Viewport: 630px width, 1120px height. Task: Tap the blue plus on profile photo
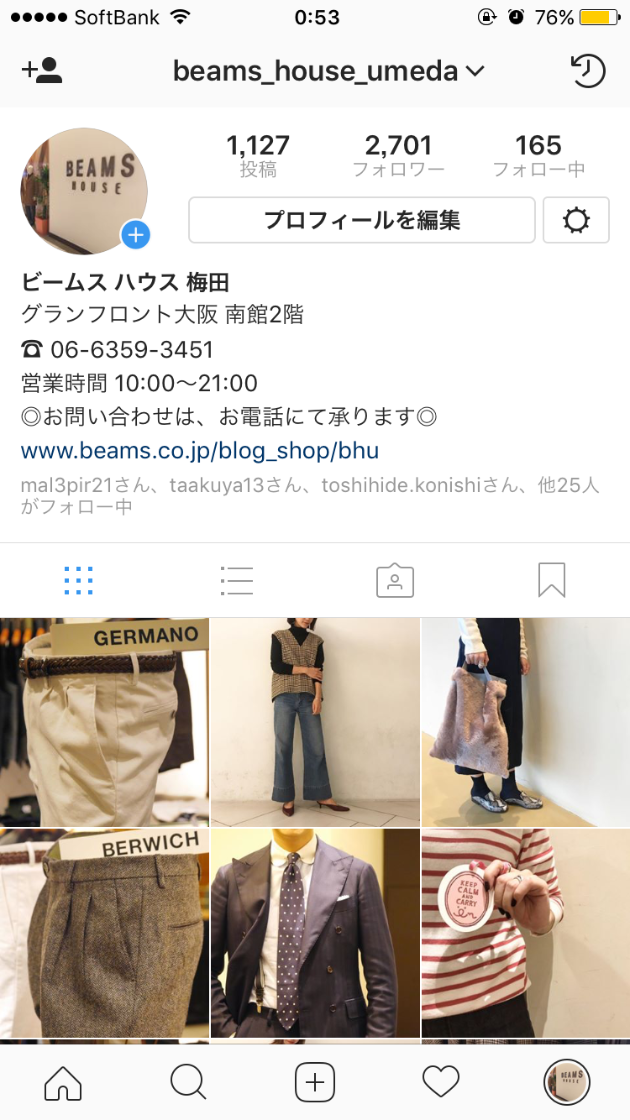pos(136,236)
